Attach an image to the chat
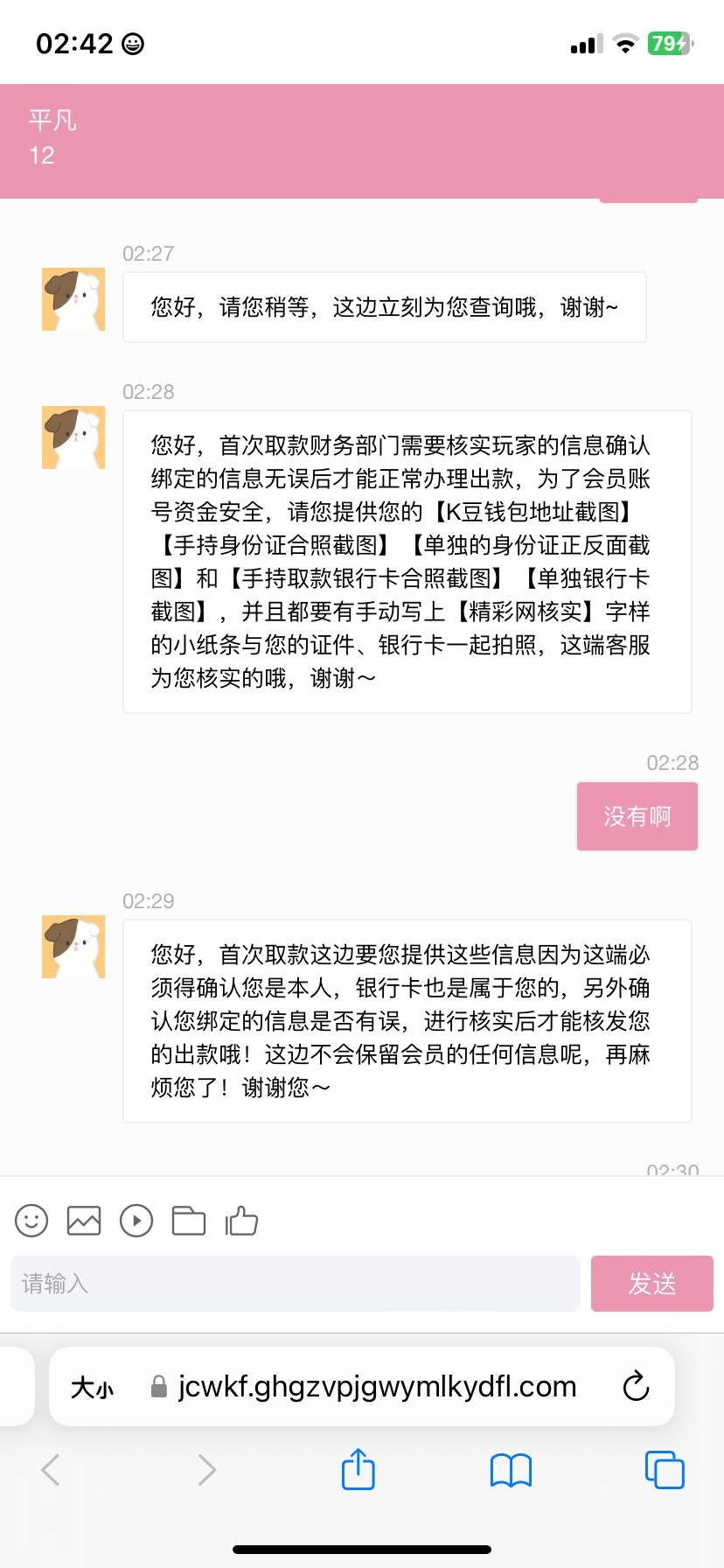 pos(84,1221)
